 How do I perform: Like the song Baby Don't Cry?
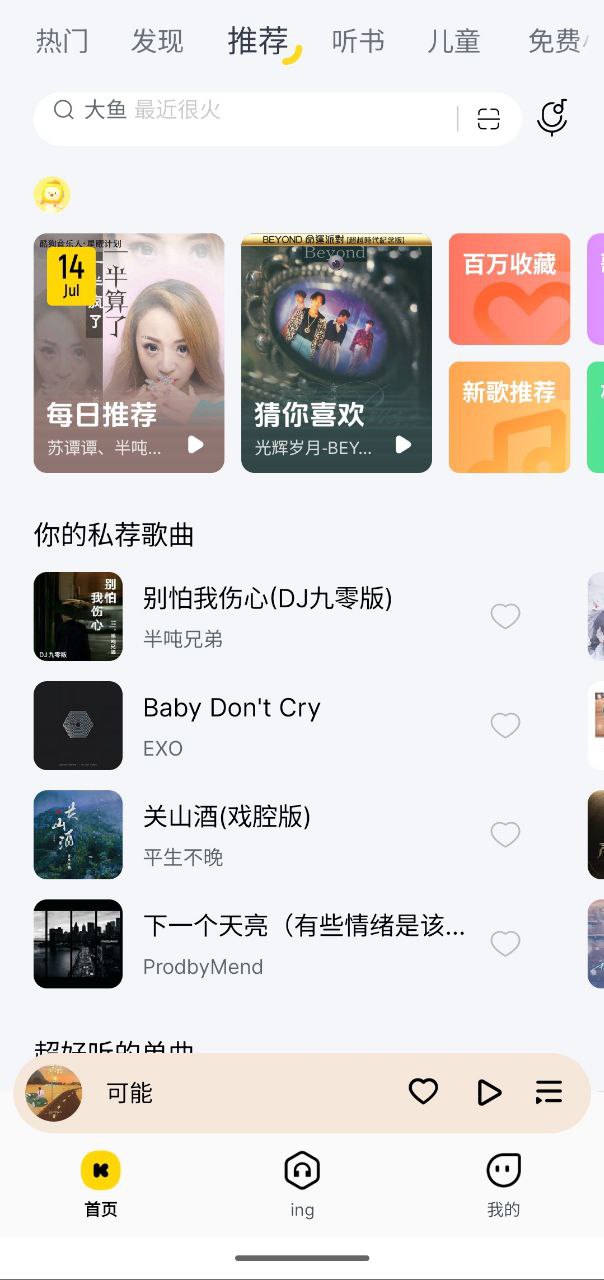[x=505, y=725]
